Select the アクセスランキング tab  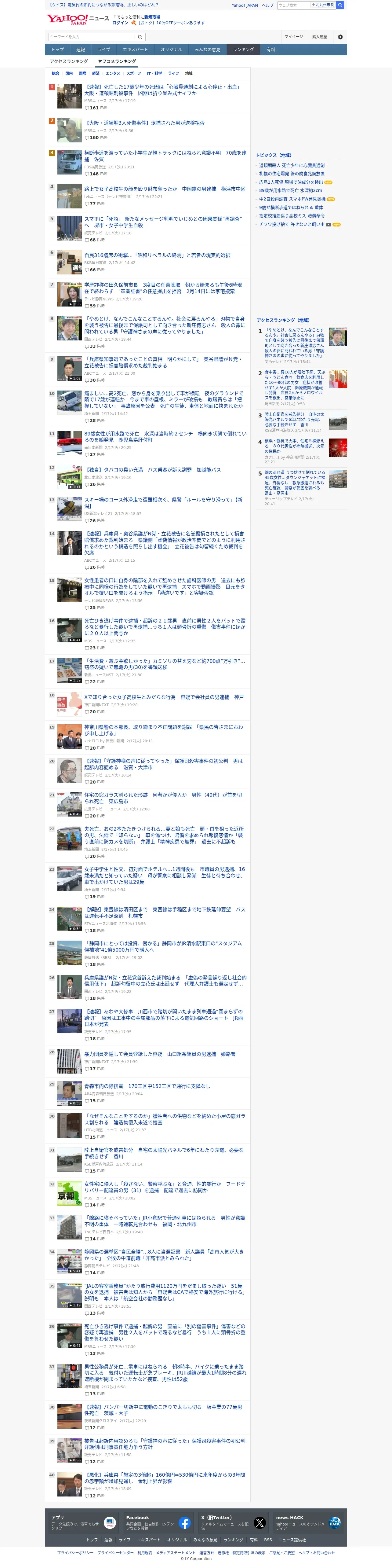(69, 61)
